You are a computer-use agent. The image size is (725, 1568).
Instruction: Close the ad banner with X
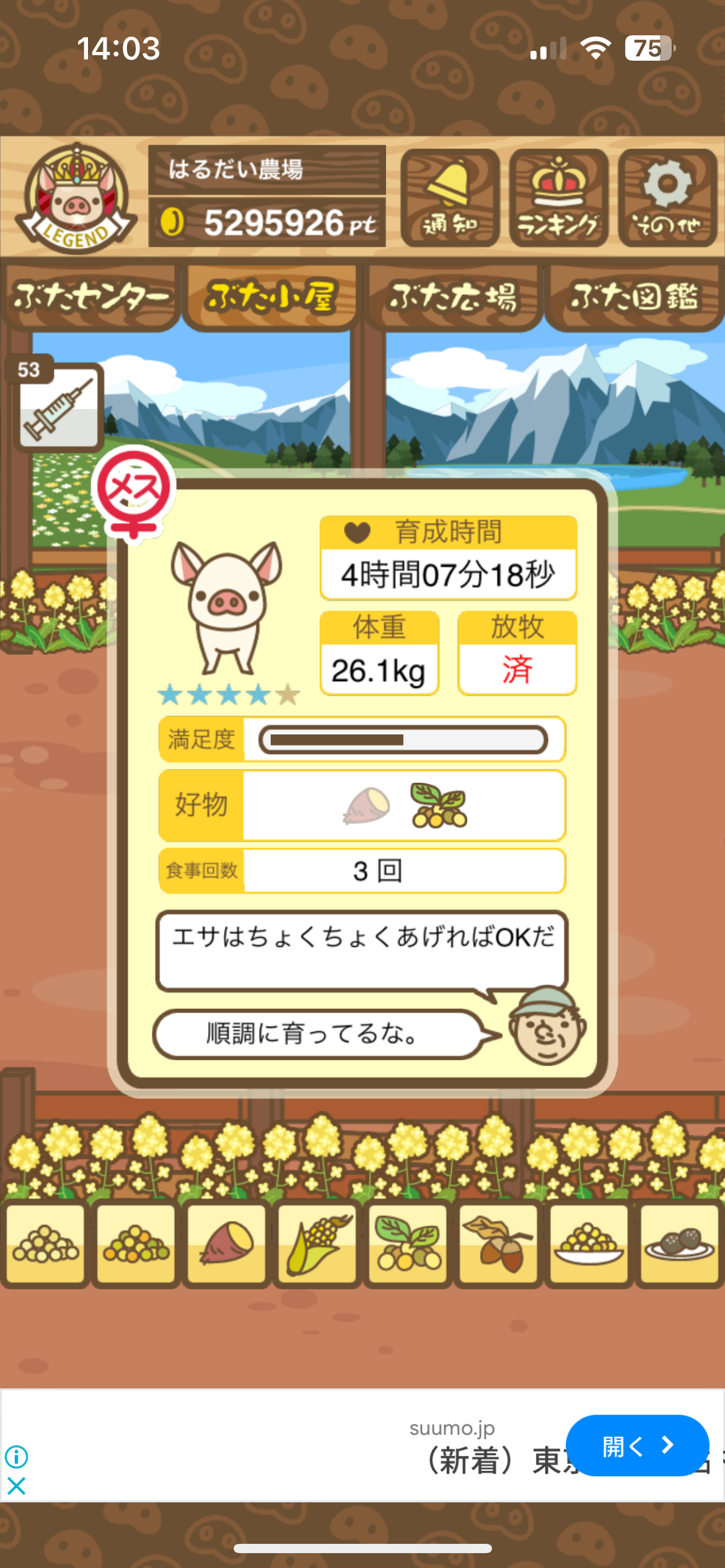pyautogui.click(x=17, y=1486)
